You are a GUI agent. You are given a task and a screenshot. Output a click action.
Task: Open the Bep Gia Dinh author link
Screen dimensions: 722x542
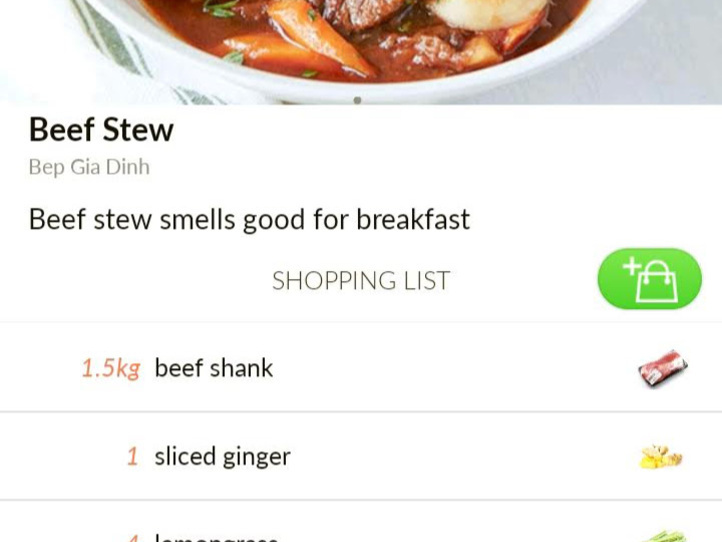tap(89, 167)
